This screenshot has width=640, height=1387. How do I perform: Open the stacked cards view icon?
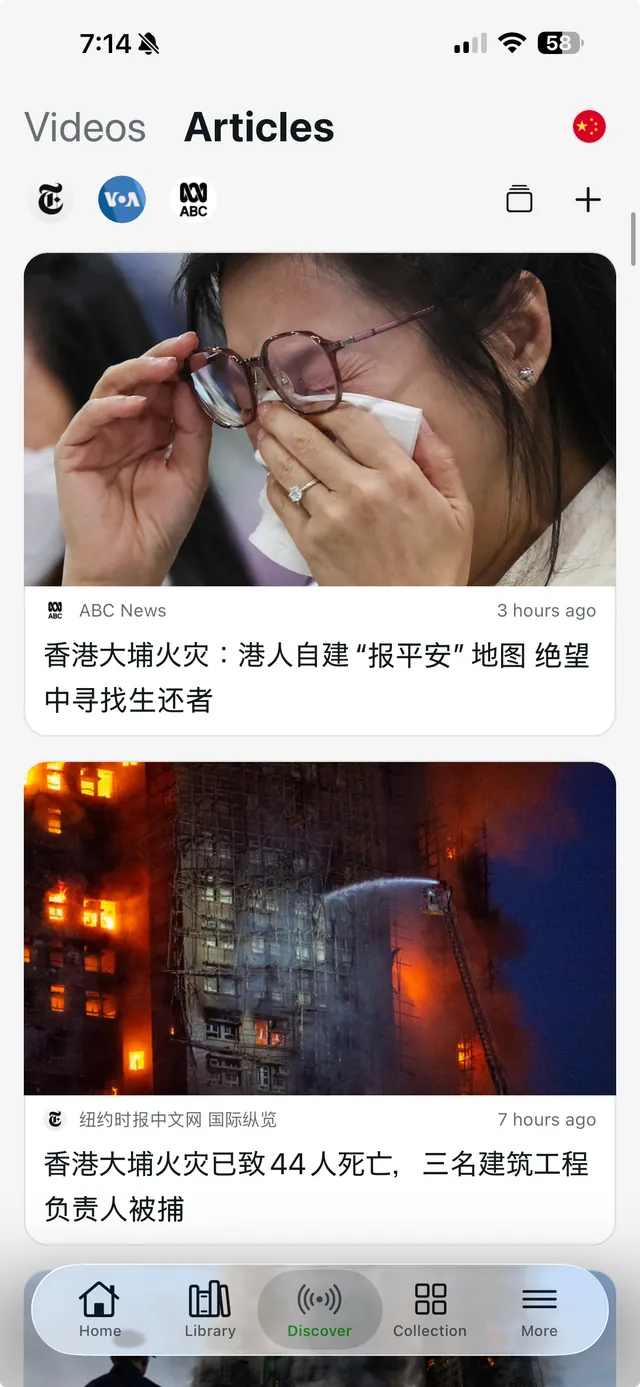519,200
